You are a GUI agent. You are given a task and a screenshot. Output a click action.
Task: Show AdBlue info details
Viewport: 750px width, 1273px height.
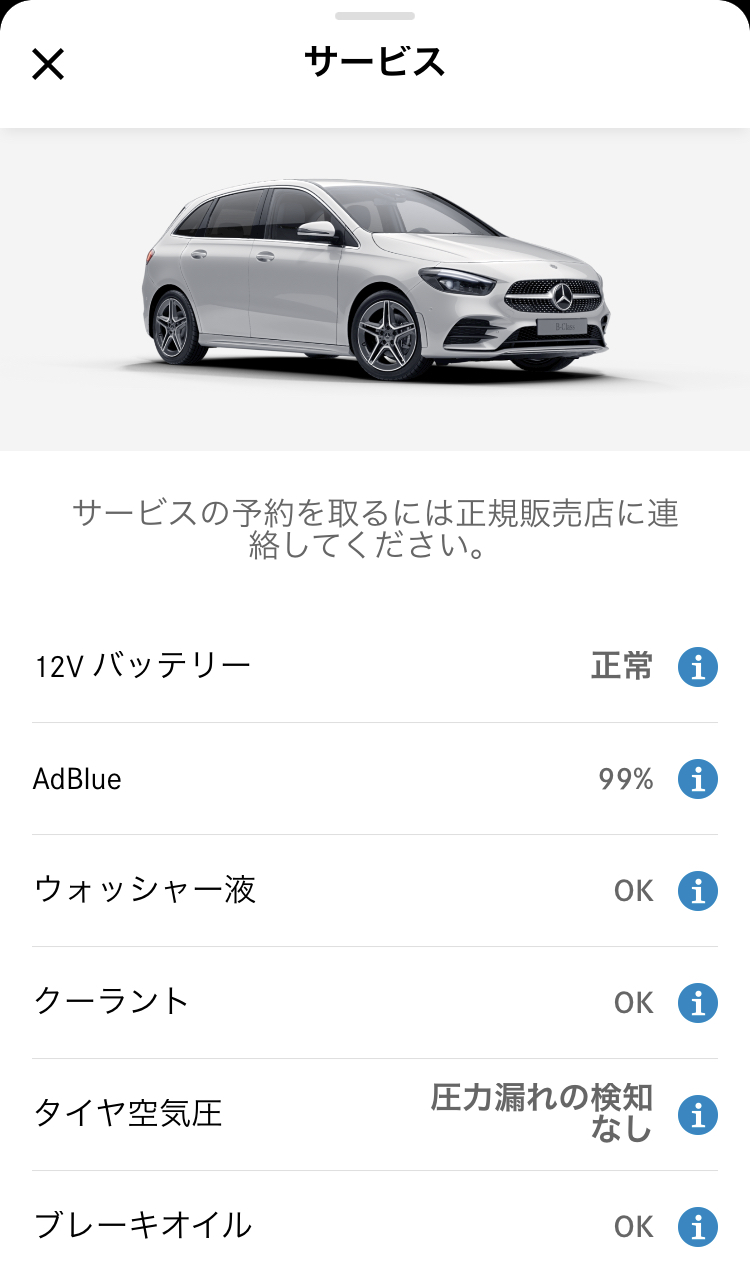[698, 779]
